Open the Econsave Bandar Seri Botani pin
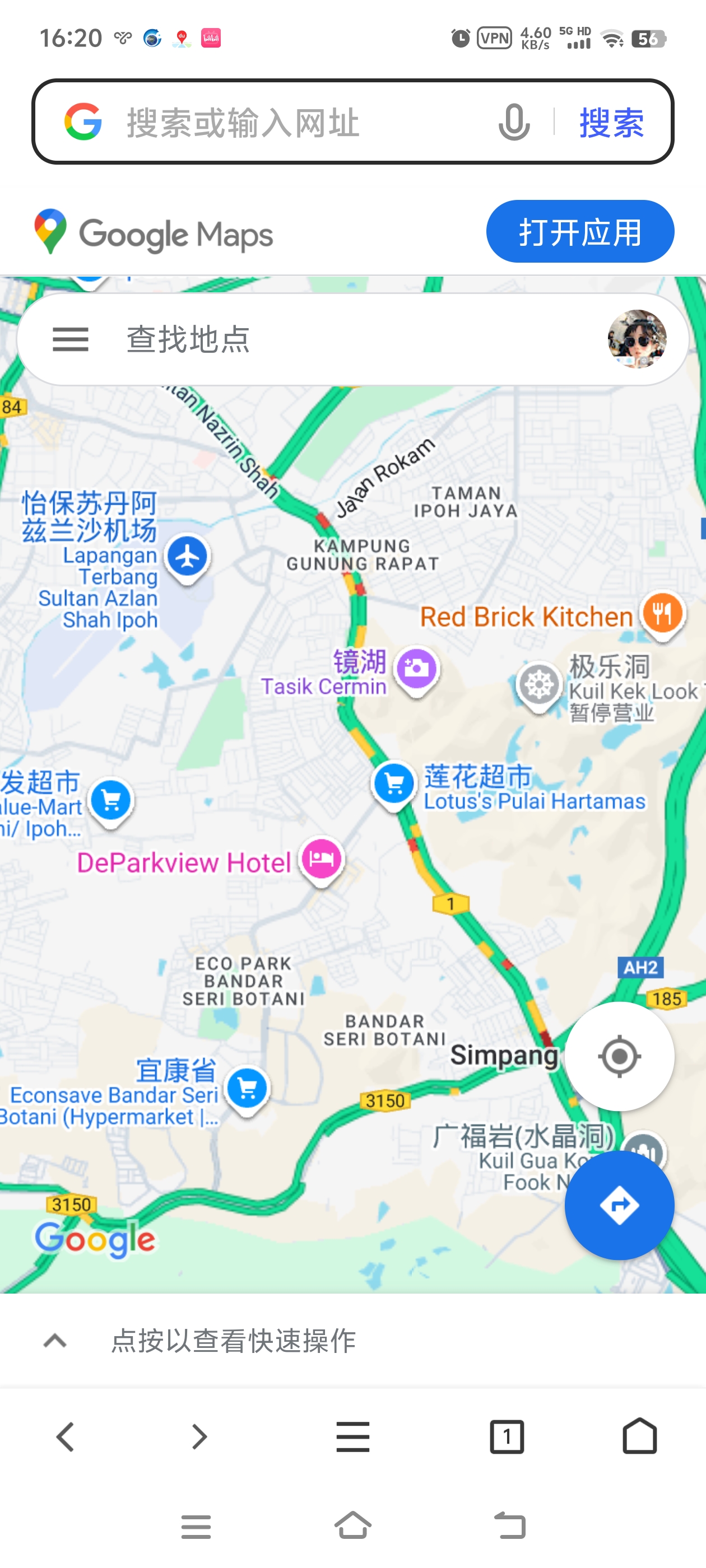 [247, 1090]
